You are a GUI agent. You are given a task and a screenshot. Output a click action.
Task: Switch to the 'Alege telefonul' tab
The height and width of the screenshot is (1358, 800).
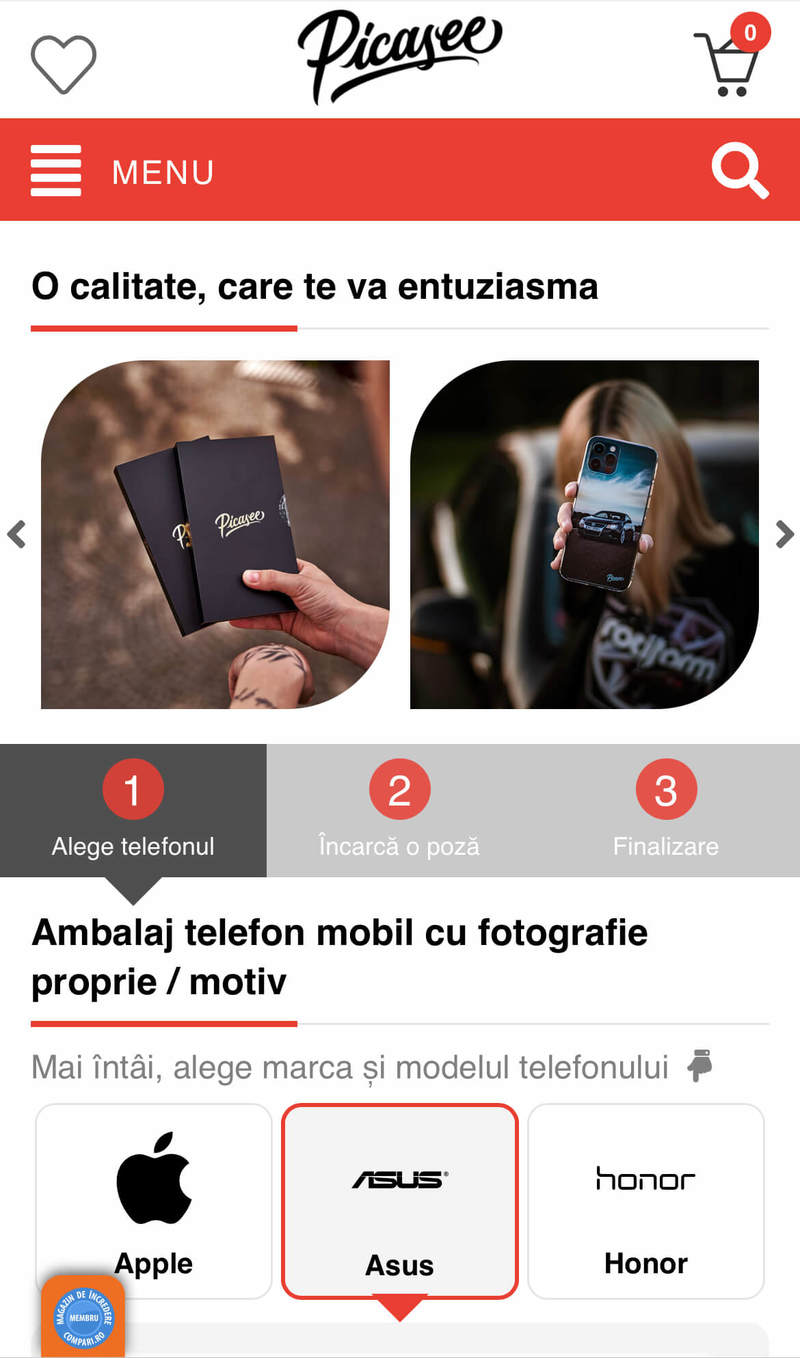(133, 846)
